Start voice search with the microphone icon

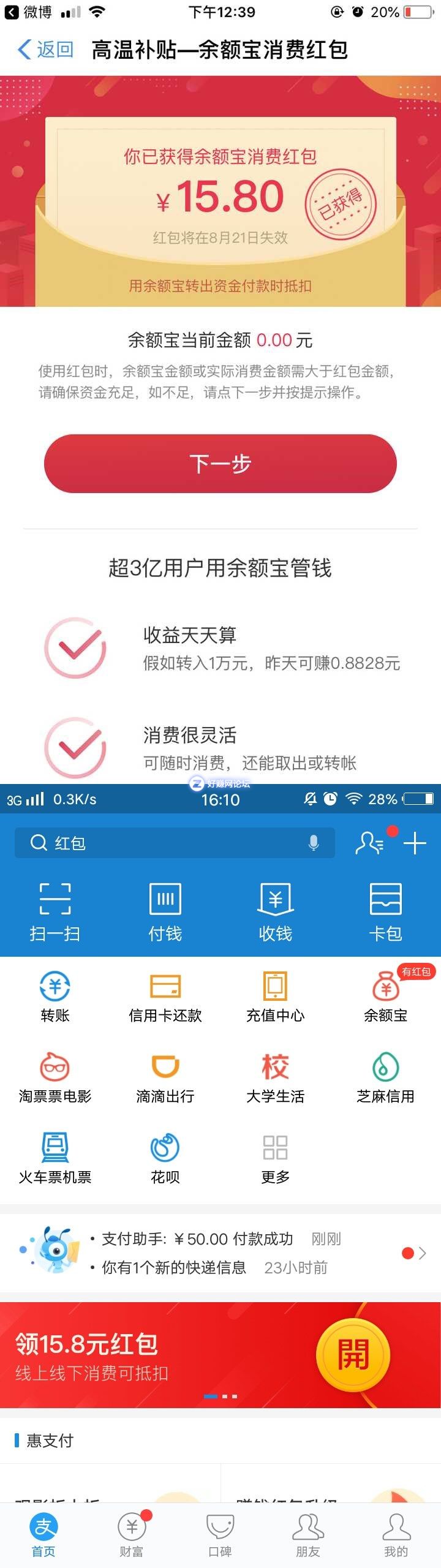tap(314, 843)
